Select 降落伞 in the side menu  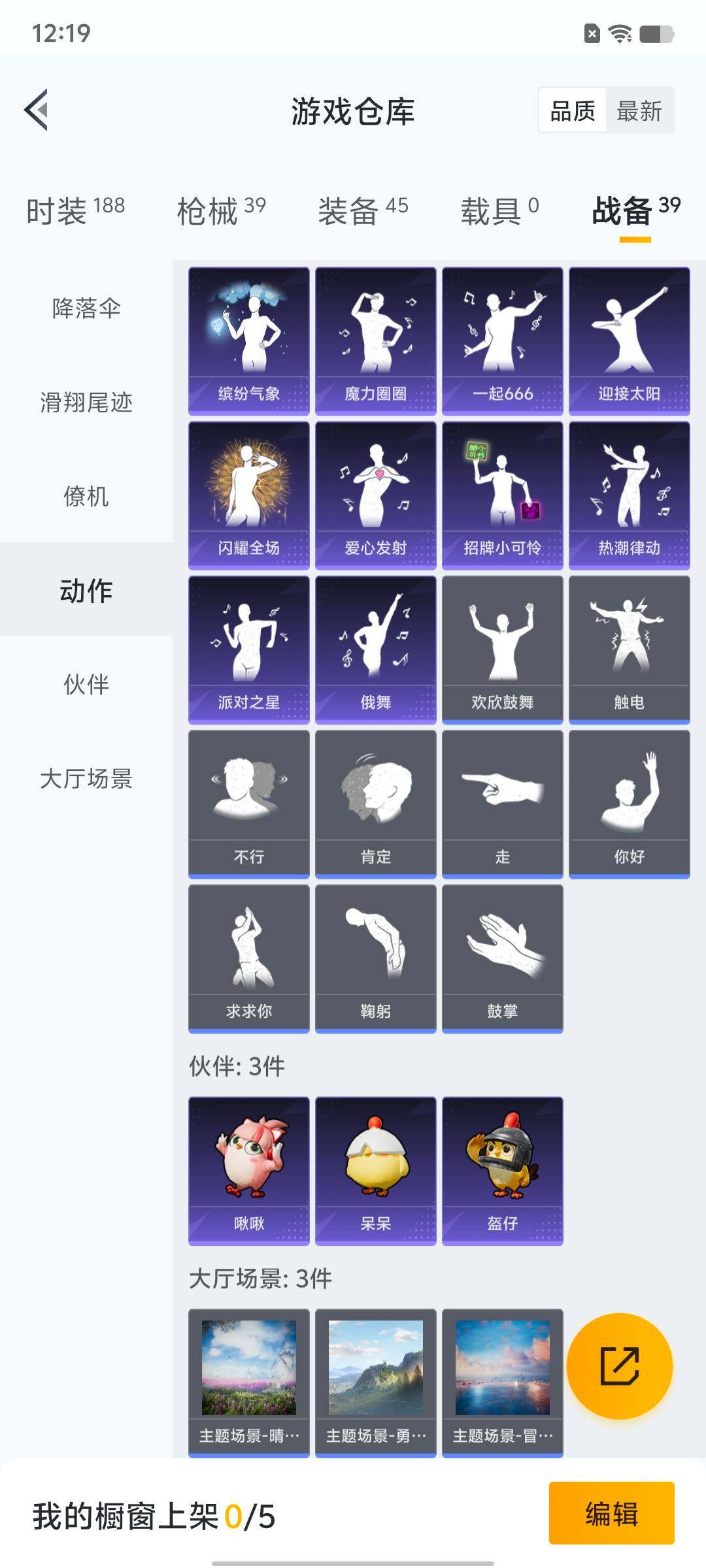tap(86, 308)
